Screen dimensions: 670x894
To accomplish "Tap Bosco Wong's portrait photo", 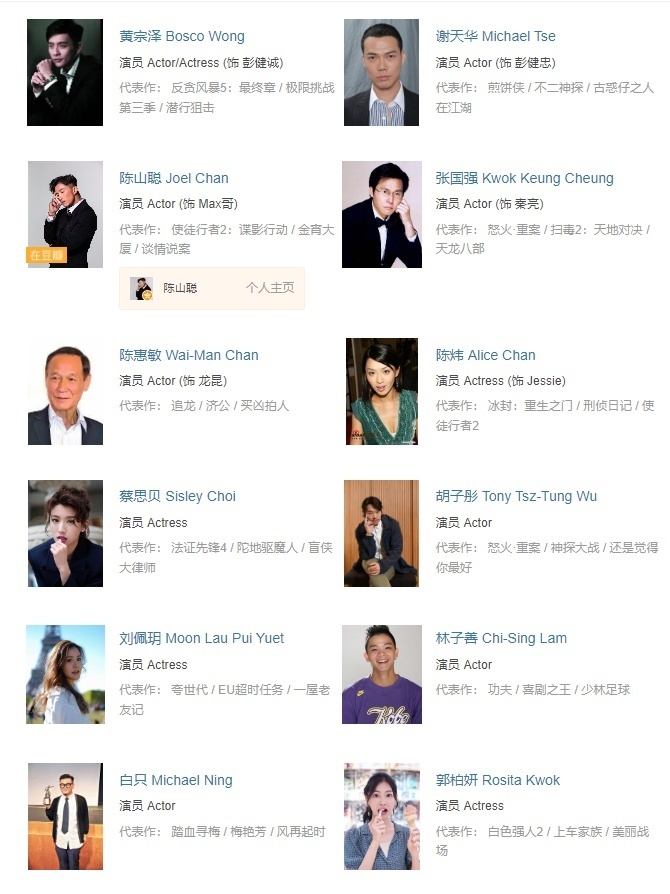I will point(65,72).
